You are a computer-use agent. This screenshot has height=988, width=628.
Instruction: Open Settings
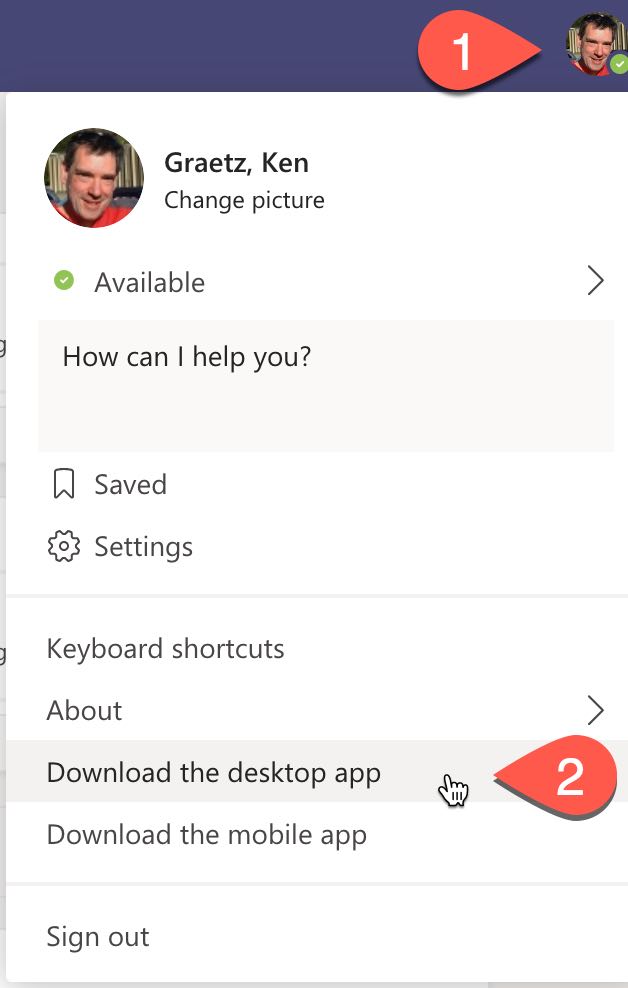(x=143, y=547)
